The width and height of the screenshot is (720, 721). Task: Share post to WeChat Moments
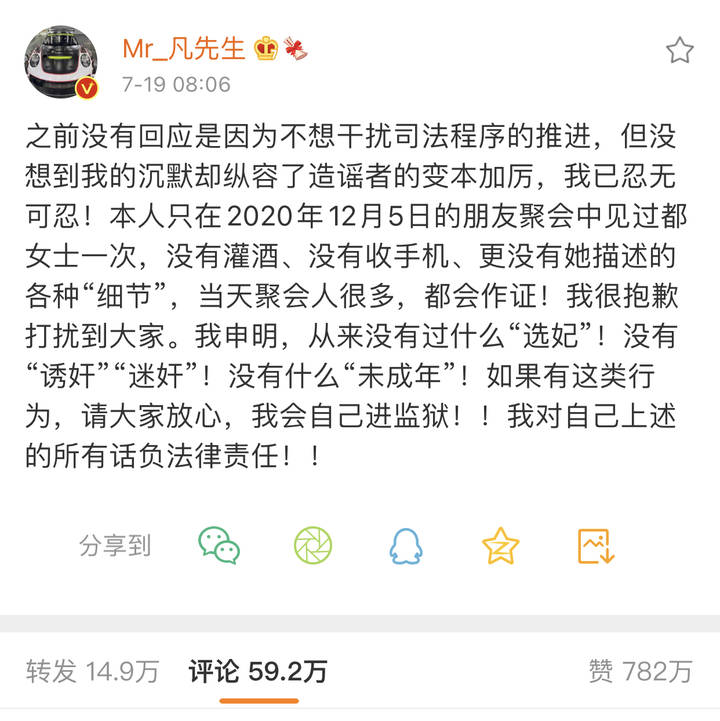[312, 545]
